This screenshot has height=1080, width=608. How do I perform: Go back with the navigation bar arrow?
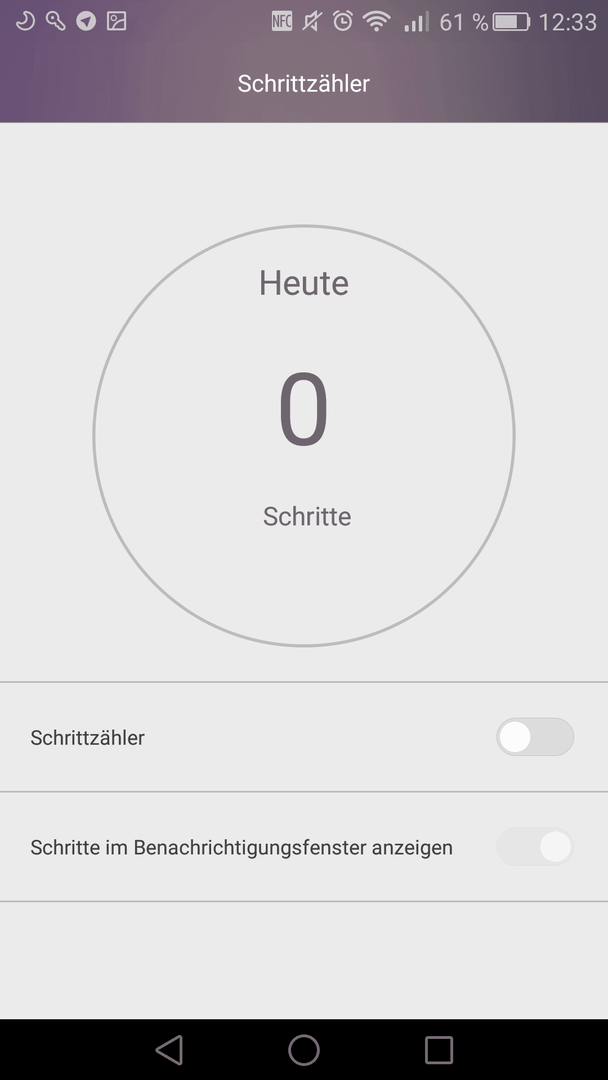click(169, 1050)
